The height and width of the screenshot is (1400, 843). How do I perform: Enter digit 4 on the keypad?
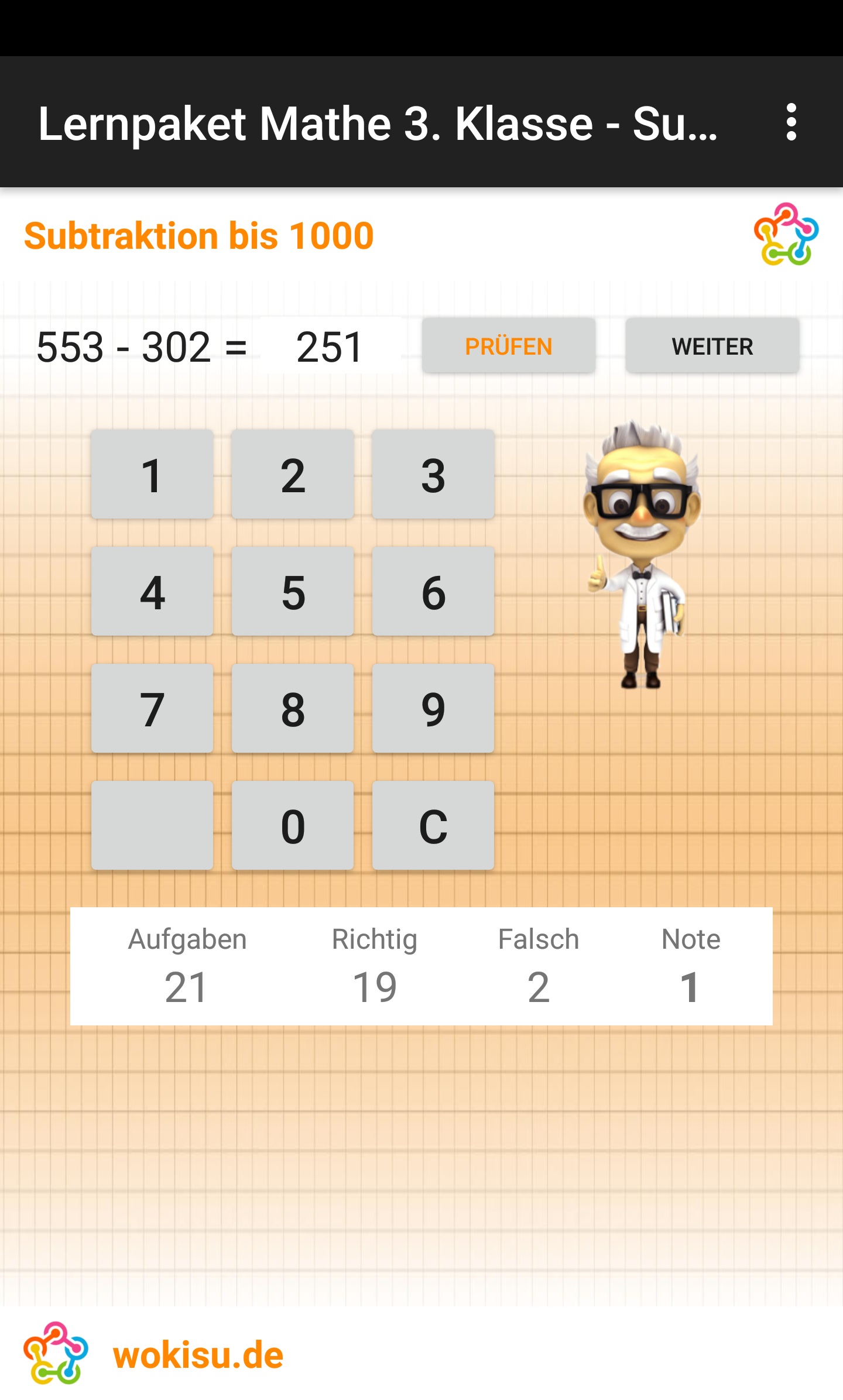click(x=152, y=592)
